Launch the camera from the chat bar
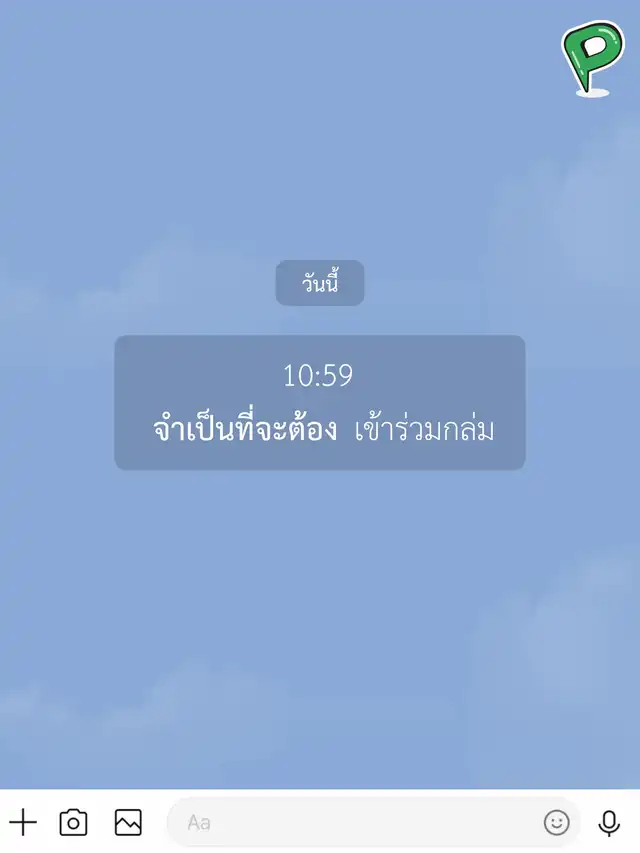The height and width of the screenshot is (853, 640). click(73, 823)
